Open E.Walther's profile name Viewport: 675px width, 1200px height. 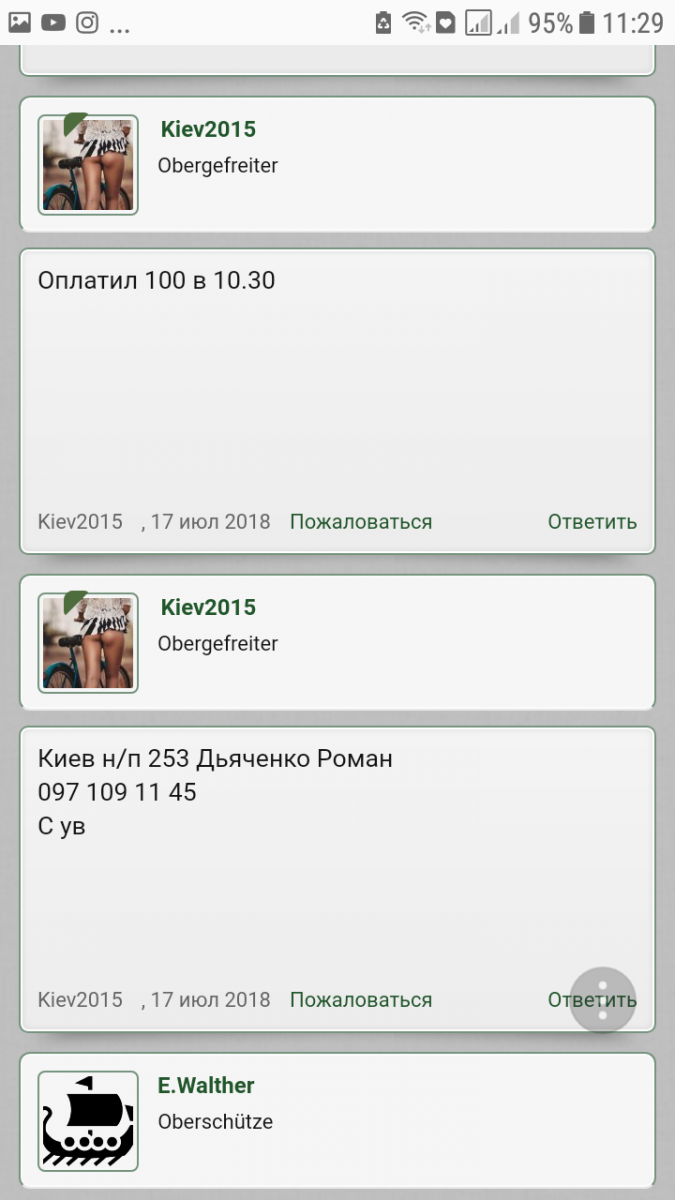pos(206,1085)
